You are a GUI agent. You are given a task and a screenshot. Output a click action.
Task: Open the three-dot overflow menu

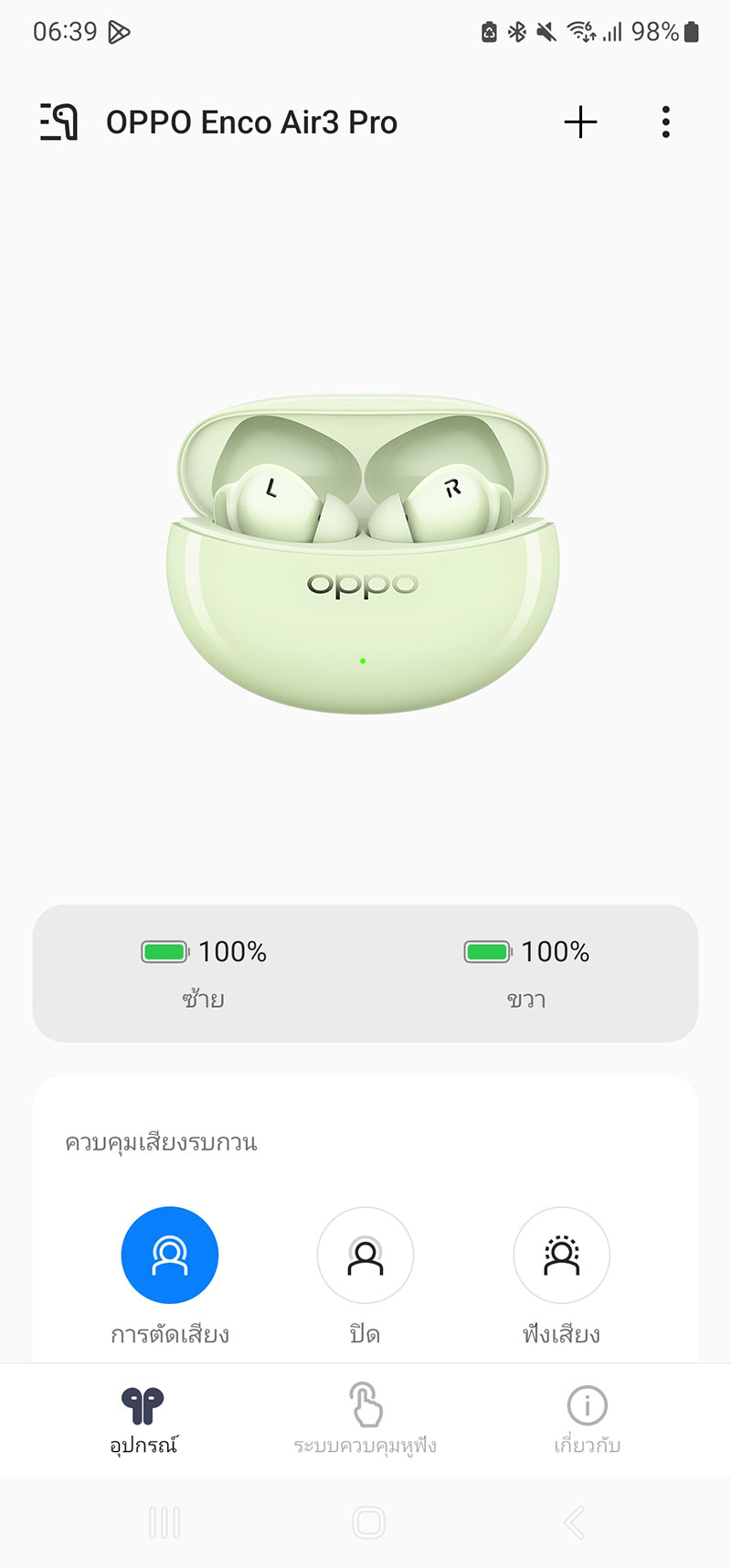click(666, 122)
